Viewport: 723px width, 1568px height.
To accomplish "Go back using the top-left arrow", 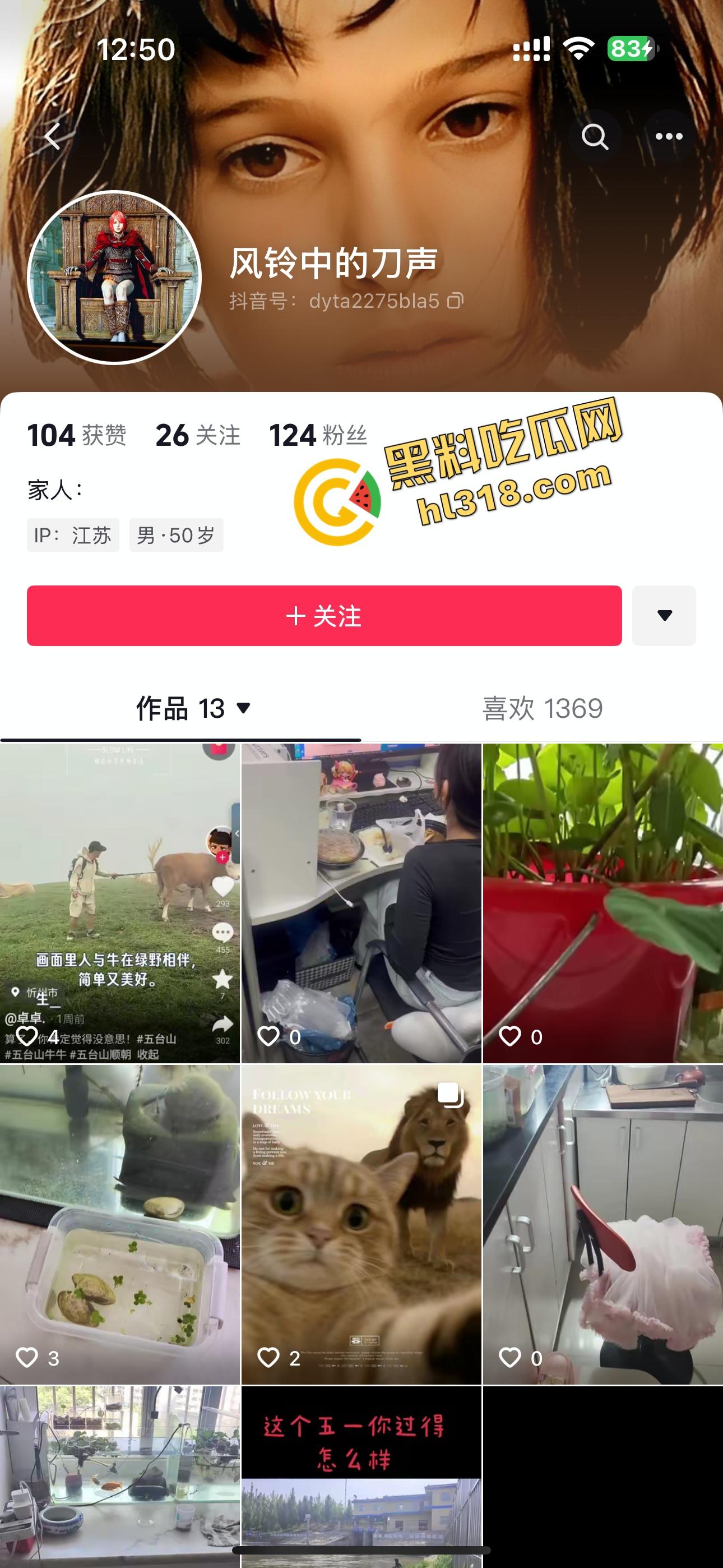I will coord(54,136).
